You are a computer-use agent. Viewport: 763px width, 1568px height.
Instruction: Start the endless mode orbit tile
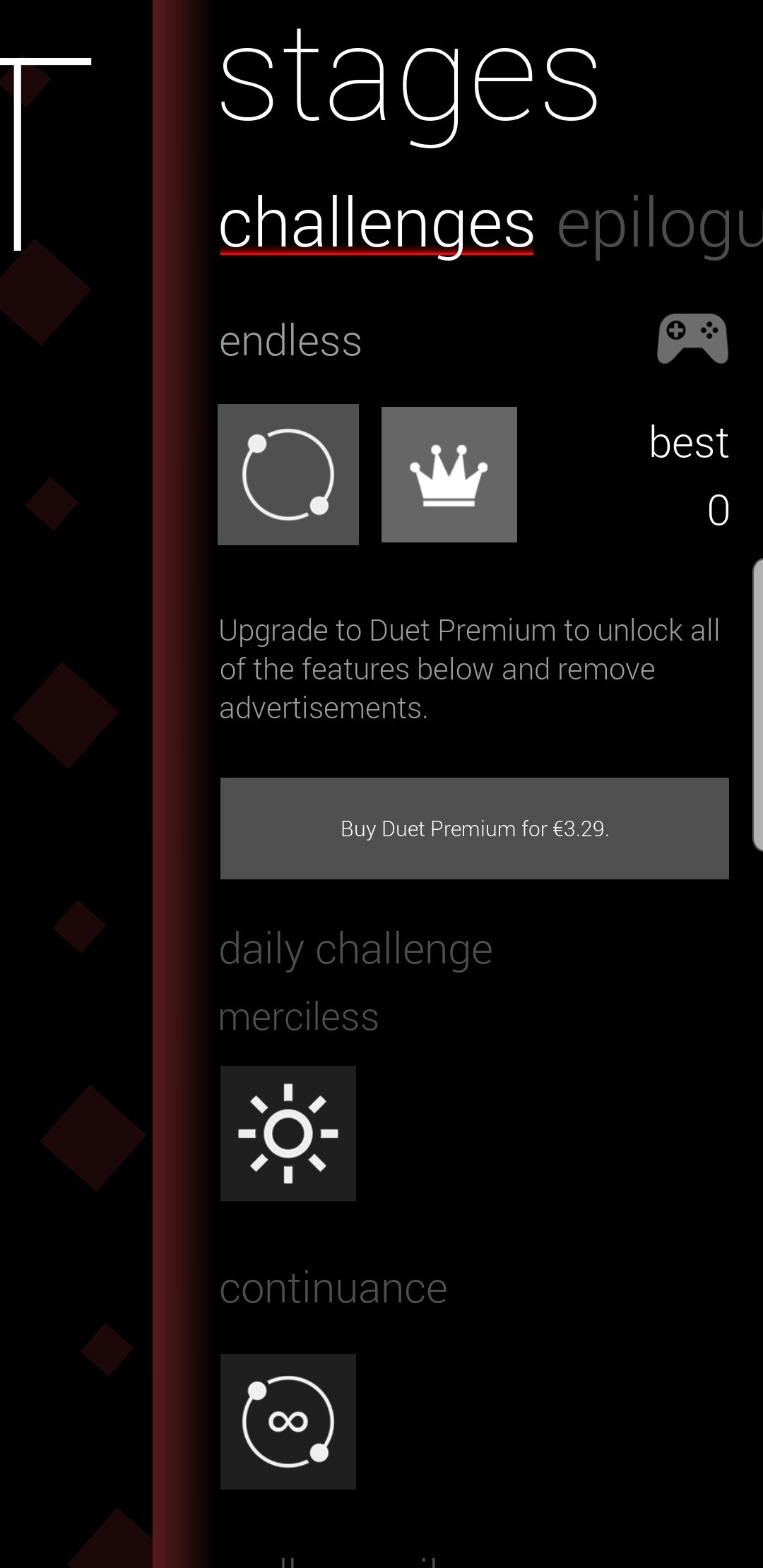tap(288, 475)
